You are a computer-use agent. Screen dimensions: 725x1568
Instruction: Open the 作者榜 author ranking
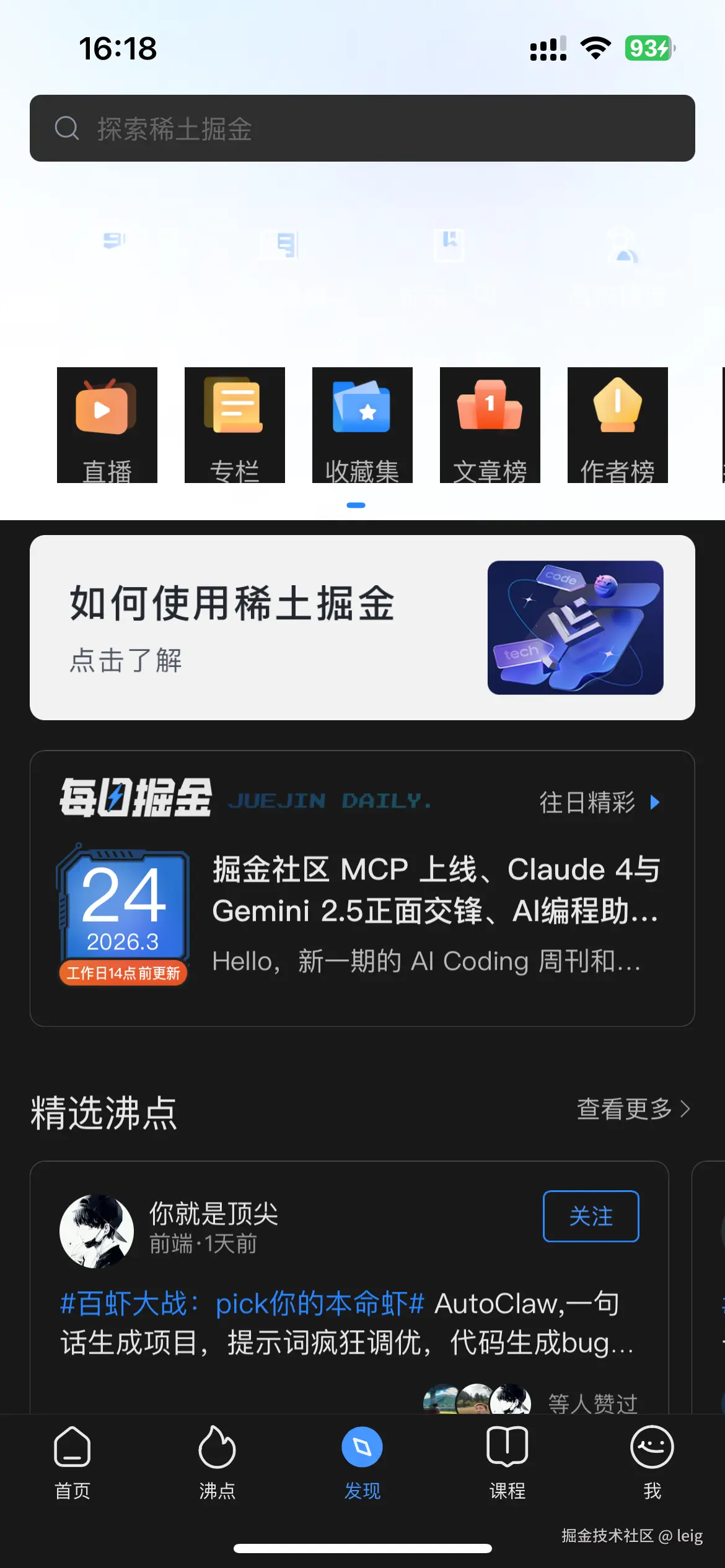[617, 425]
